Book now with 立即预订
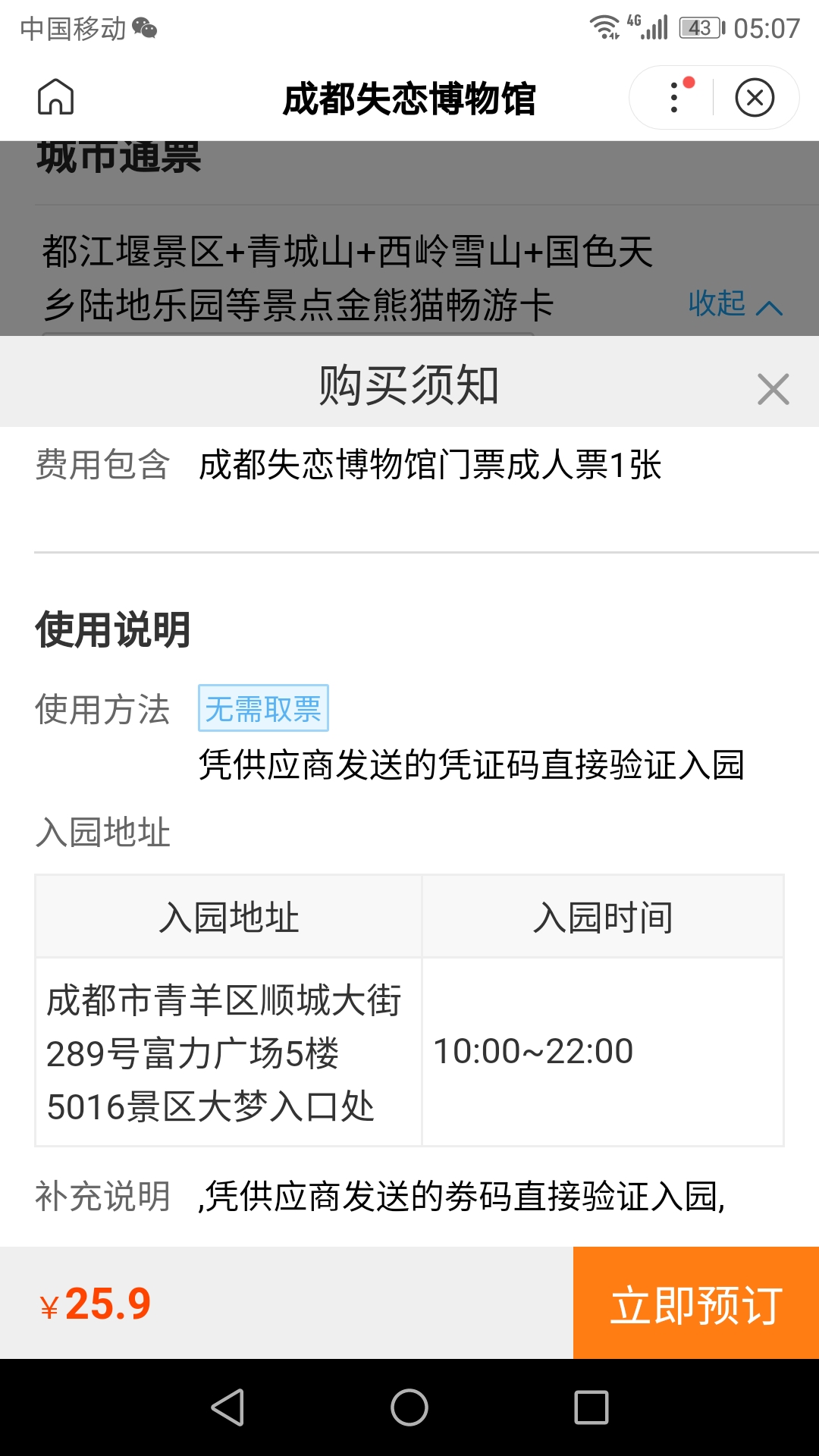 (x=696, y=1303)
